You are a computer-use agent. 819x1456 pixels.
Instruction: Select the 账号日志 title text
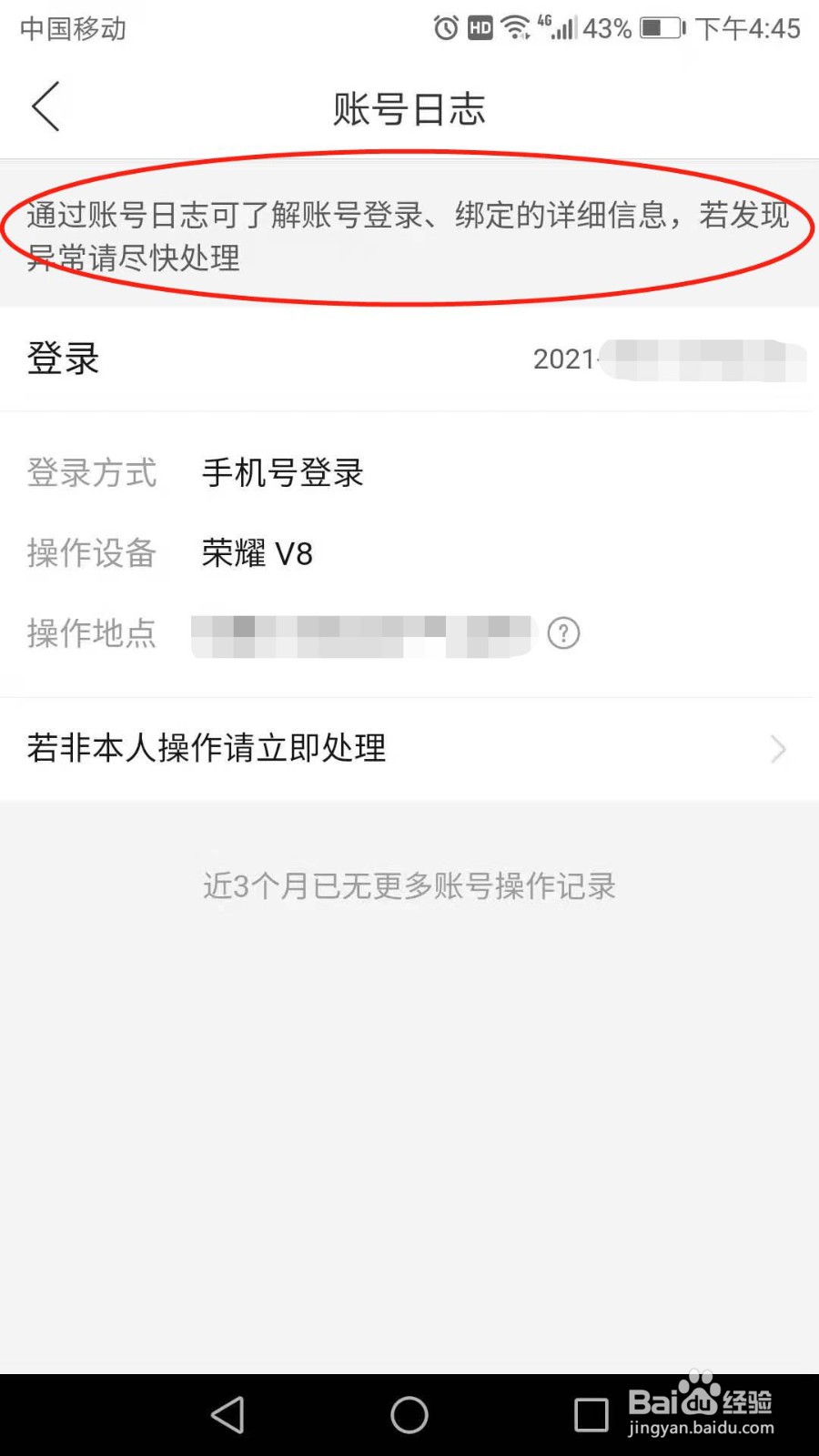click(x=409, y=108)
